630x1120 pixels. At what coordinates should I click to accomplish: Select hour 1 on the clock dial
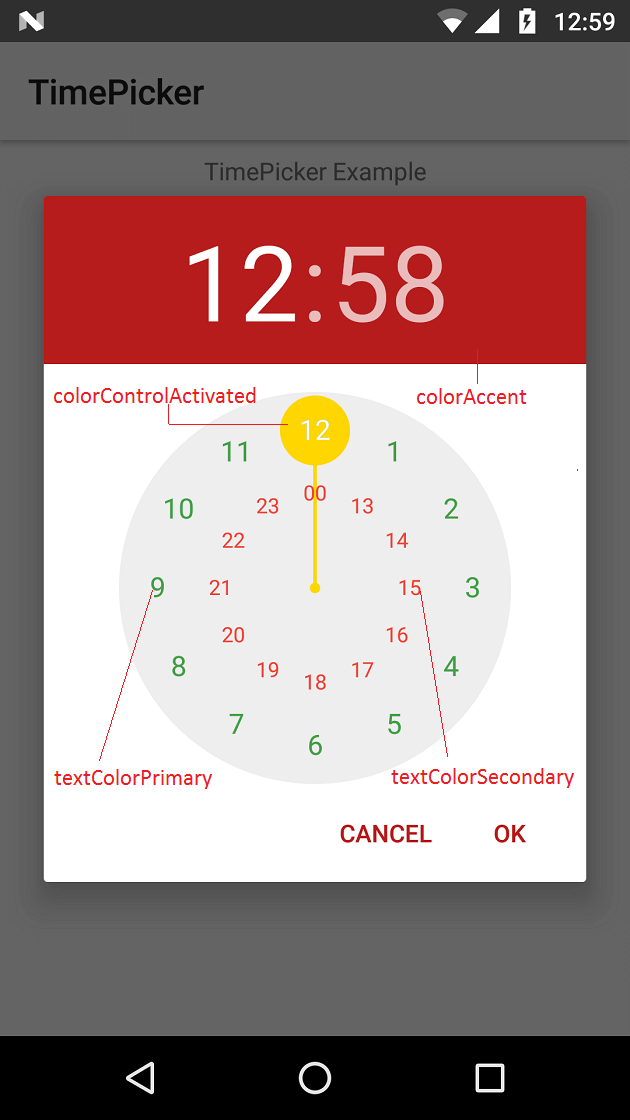tap(393, 452)
